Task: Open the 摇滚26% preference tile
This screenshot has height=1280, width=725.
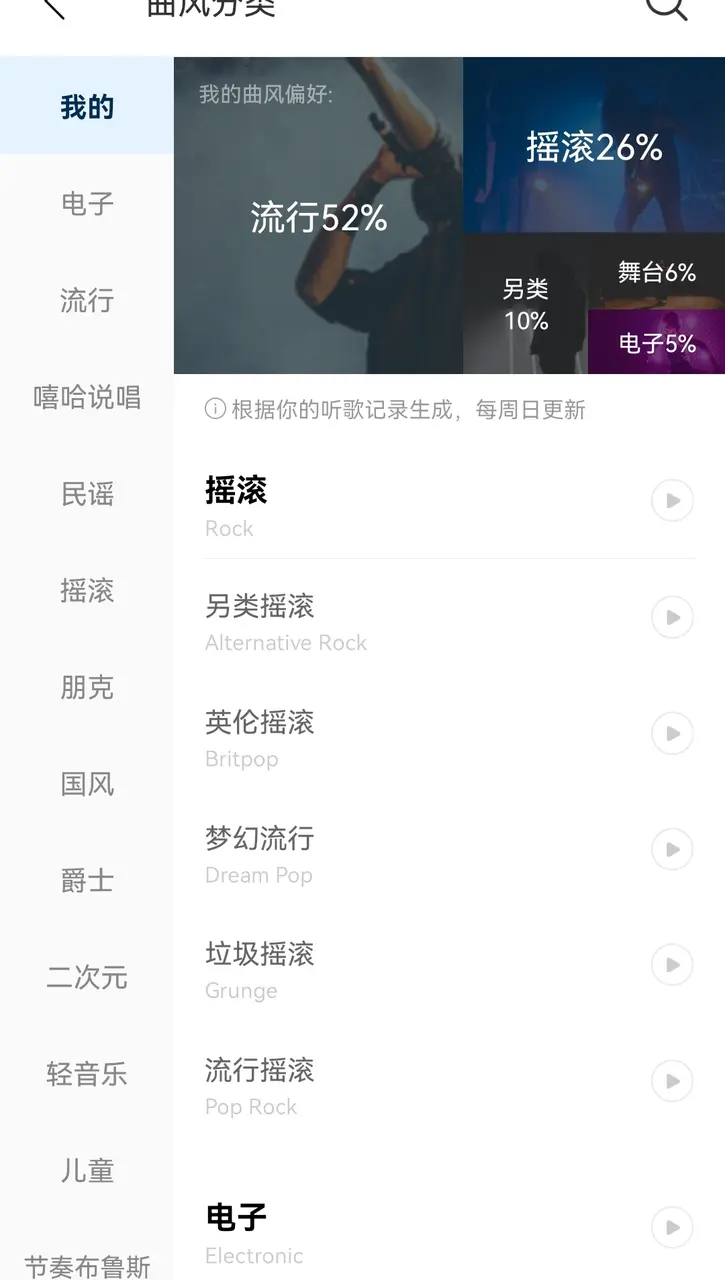Action: 594,148
